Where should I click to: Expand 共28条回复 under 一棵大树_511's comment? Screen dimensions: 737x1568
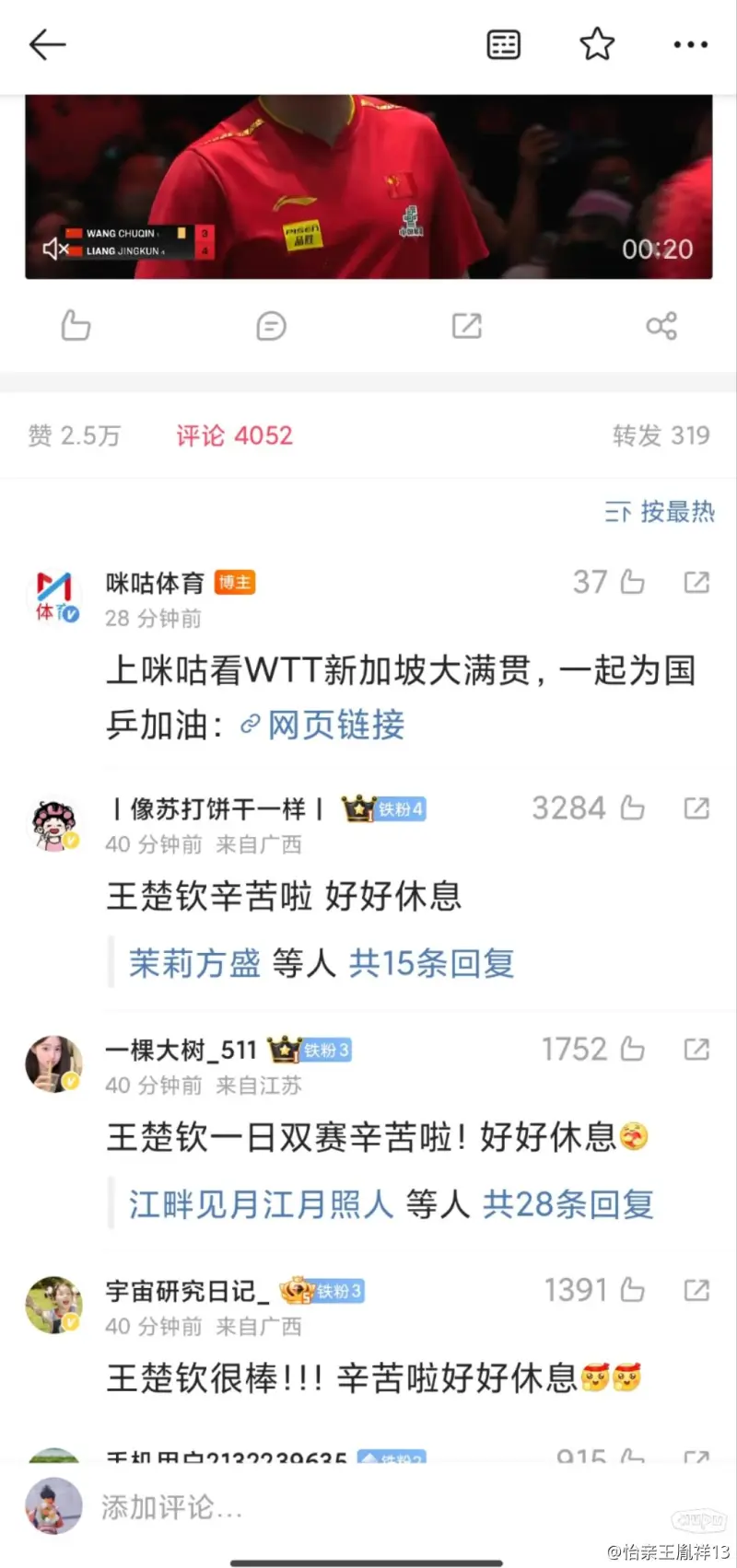pos(567,1204)
